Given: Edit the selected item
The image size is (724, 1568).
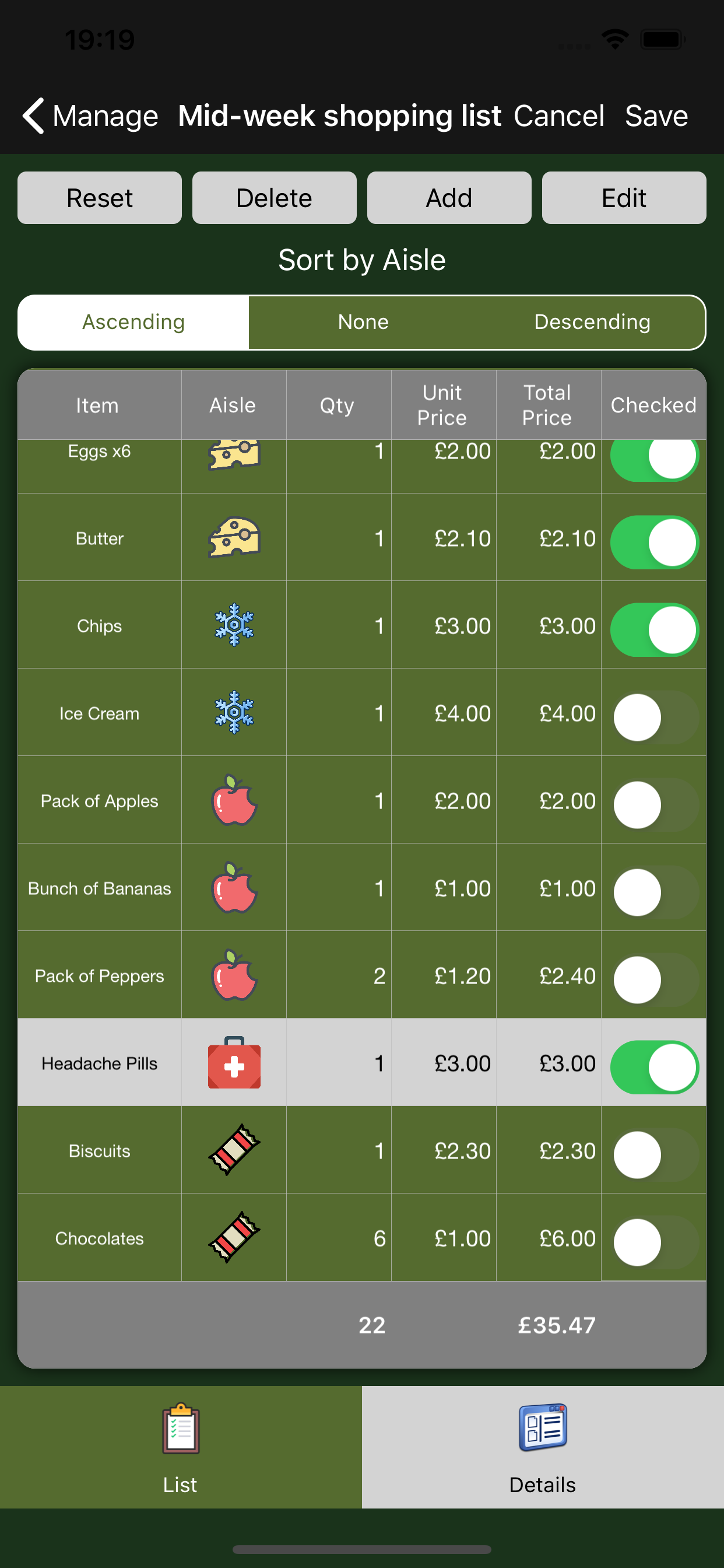Looking at the screenshot, I should (x=624, y=198).
